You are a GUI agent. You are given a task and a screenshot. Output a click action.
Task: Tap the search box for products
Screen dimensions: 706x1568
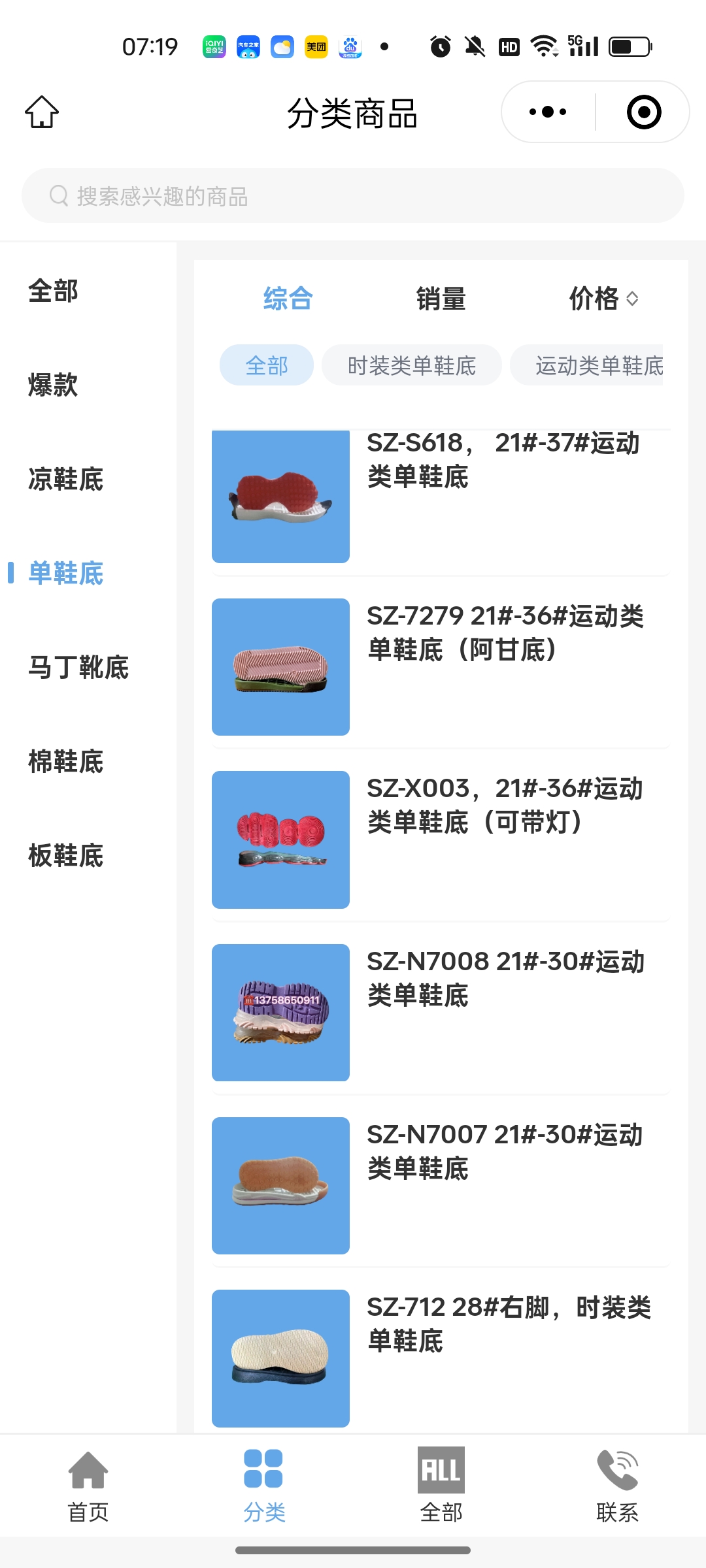353,196
